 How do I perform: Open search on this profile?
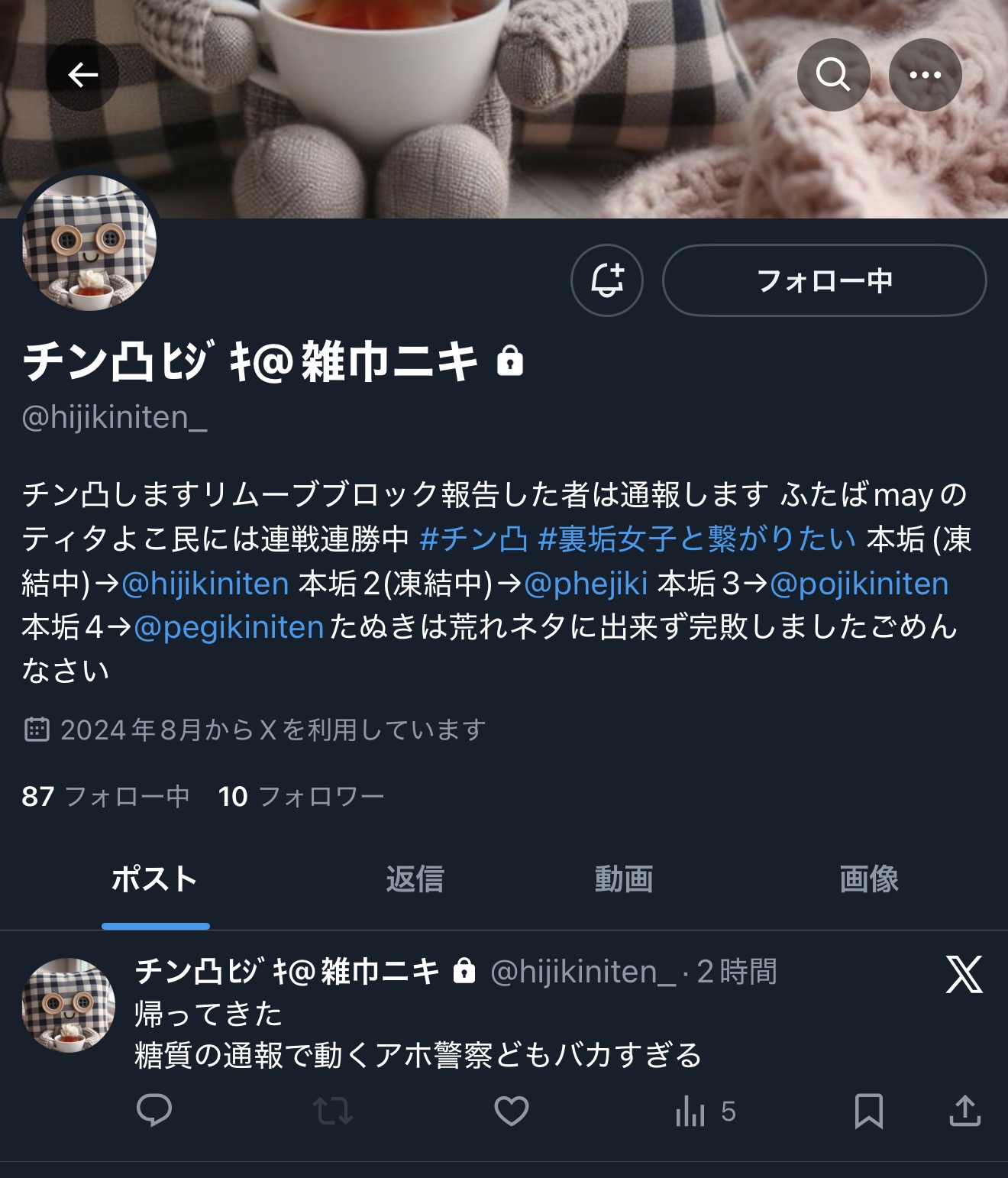pos(833,75)
